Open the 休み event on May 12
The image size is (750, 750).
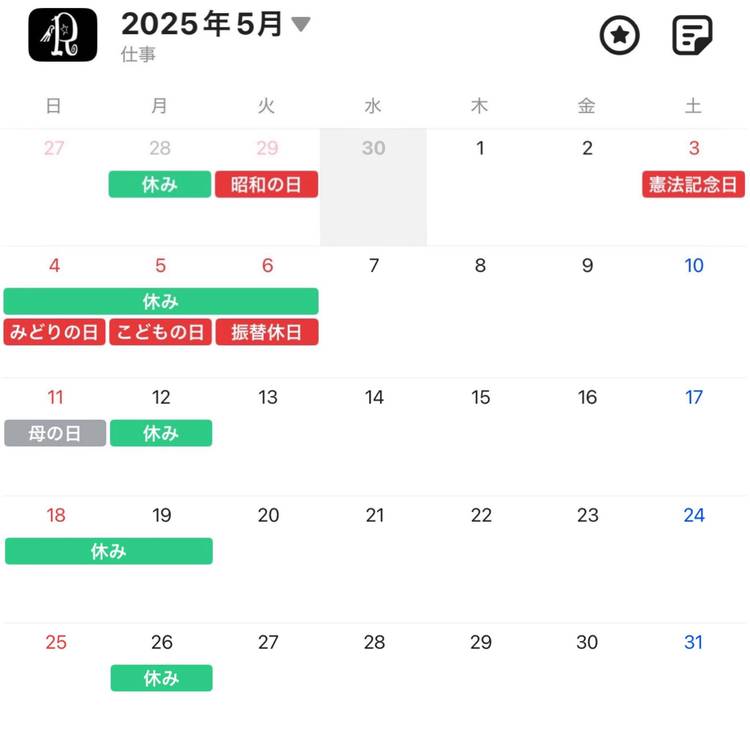[x=160, y=433]
